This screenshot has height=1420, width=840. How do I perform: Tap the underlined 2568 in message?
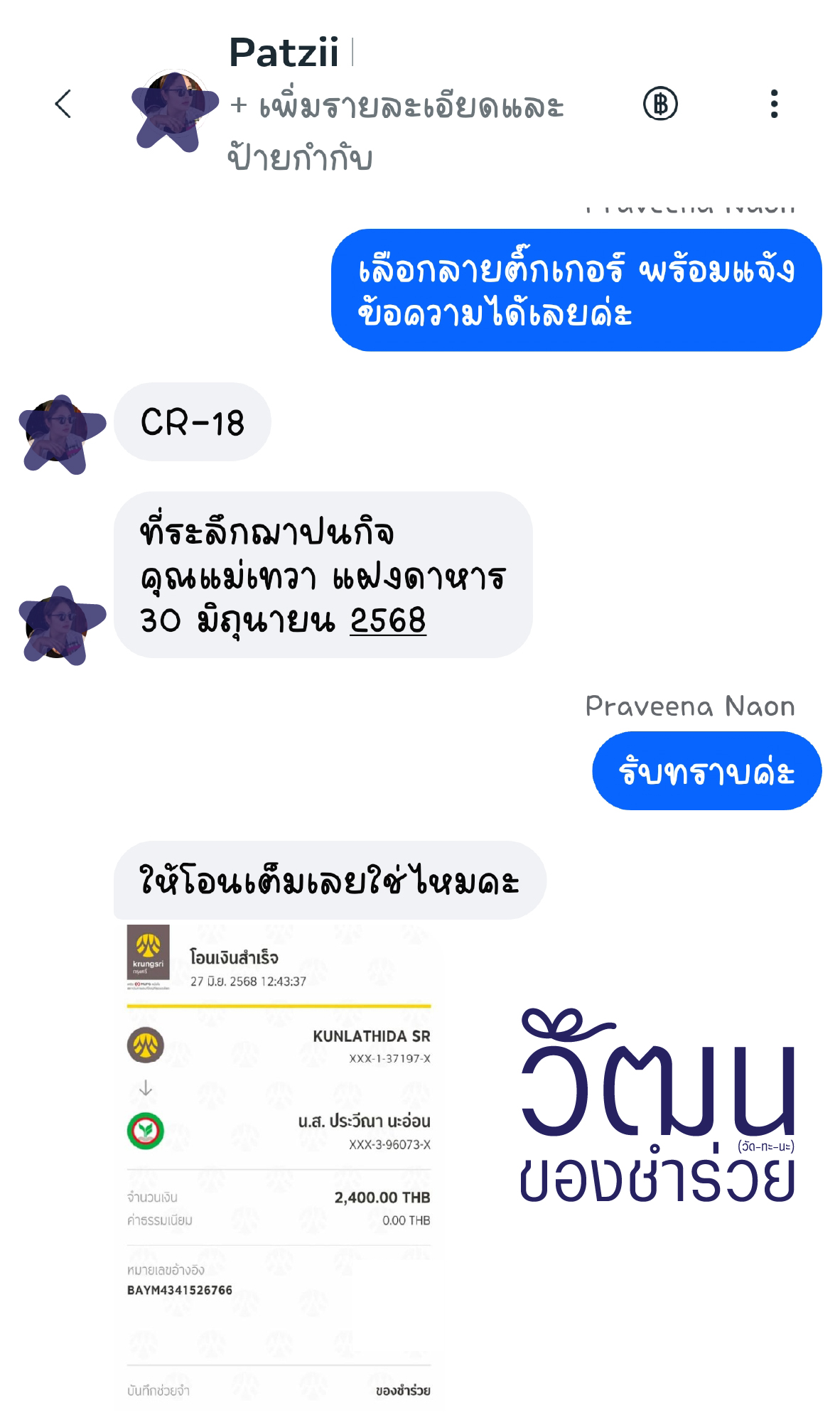[388, 620]
